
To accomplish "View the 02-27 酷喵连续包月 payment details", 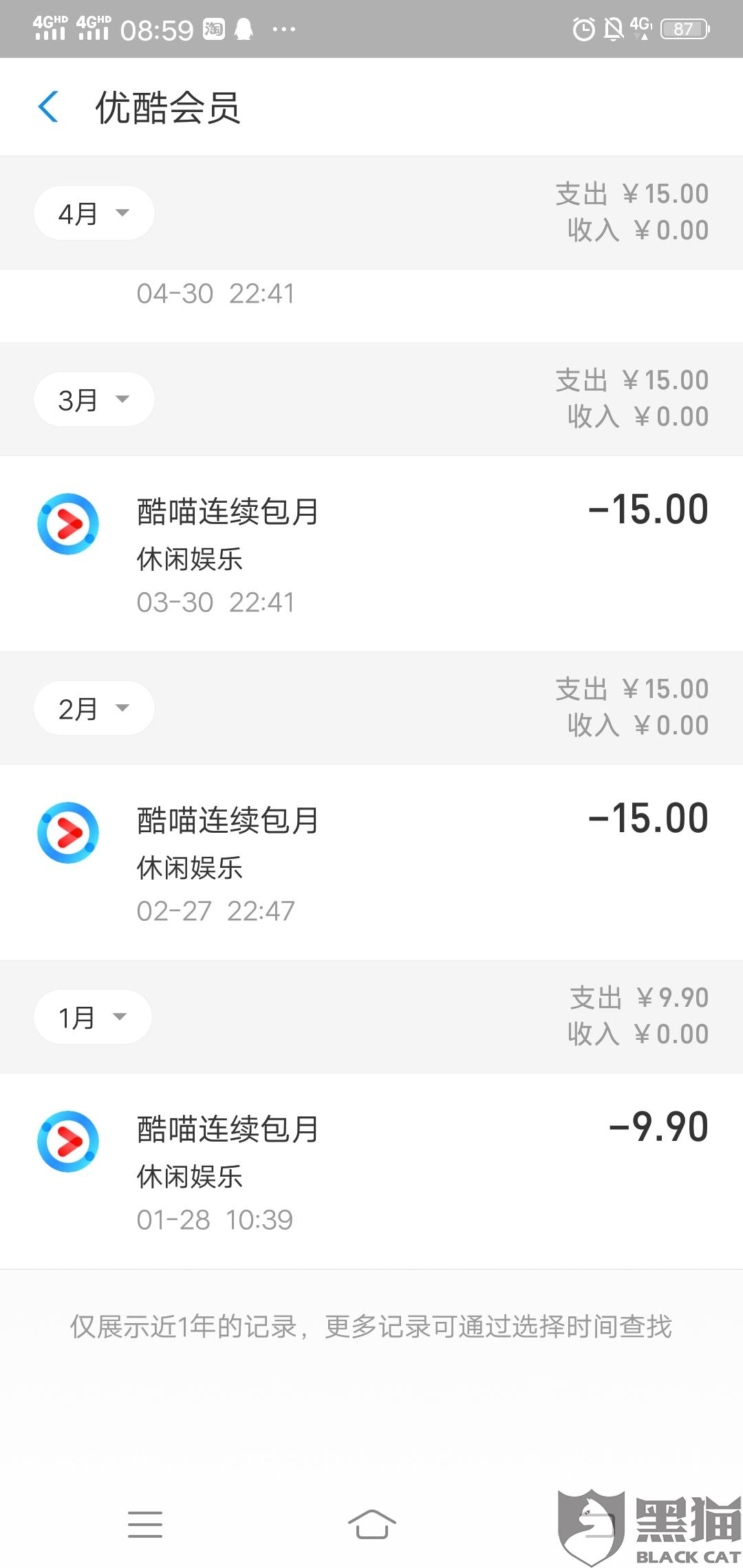I will 371,862.
